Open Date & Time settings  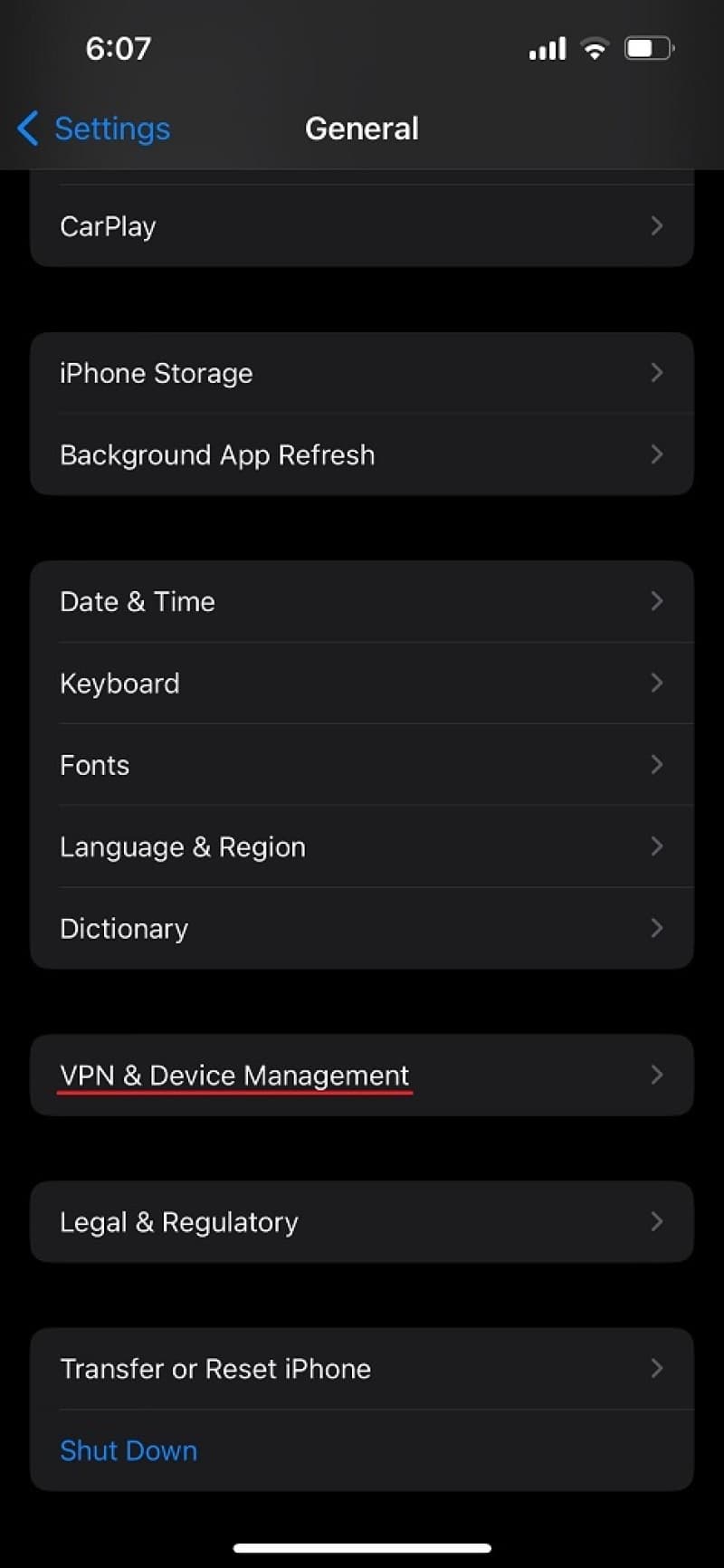pos(362,601)
